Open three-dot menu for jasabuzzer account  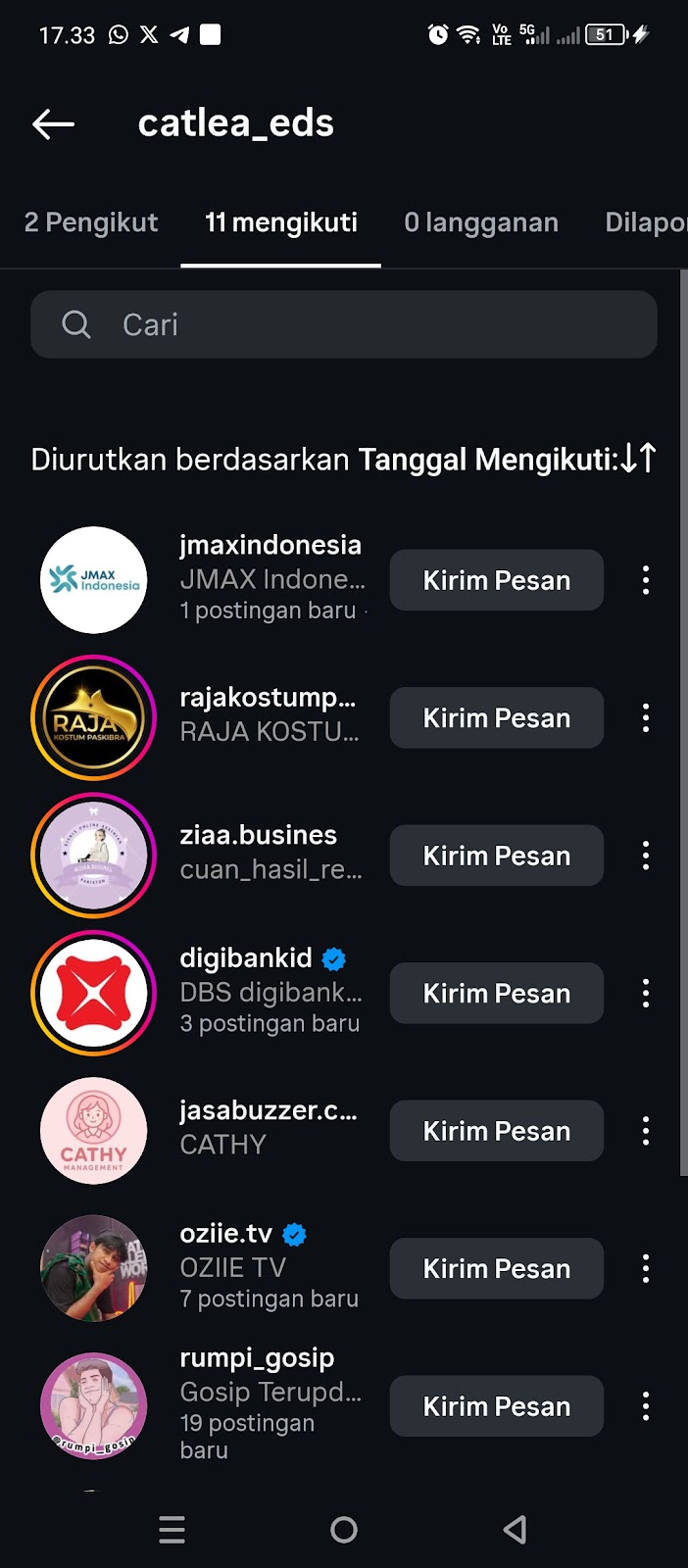tap(645, 1131)
